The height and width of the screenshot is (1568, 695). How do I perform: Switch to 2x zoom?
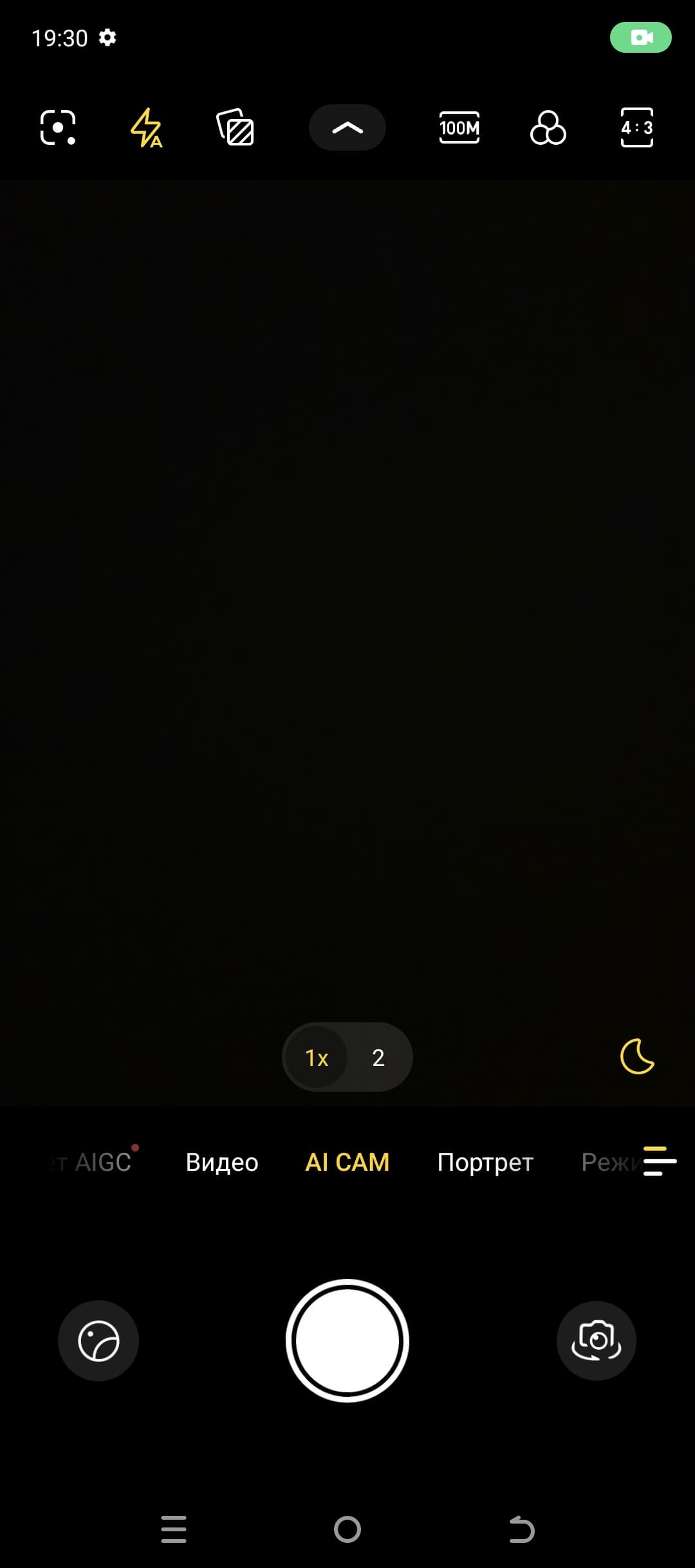(x=378, y=1058)
